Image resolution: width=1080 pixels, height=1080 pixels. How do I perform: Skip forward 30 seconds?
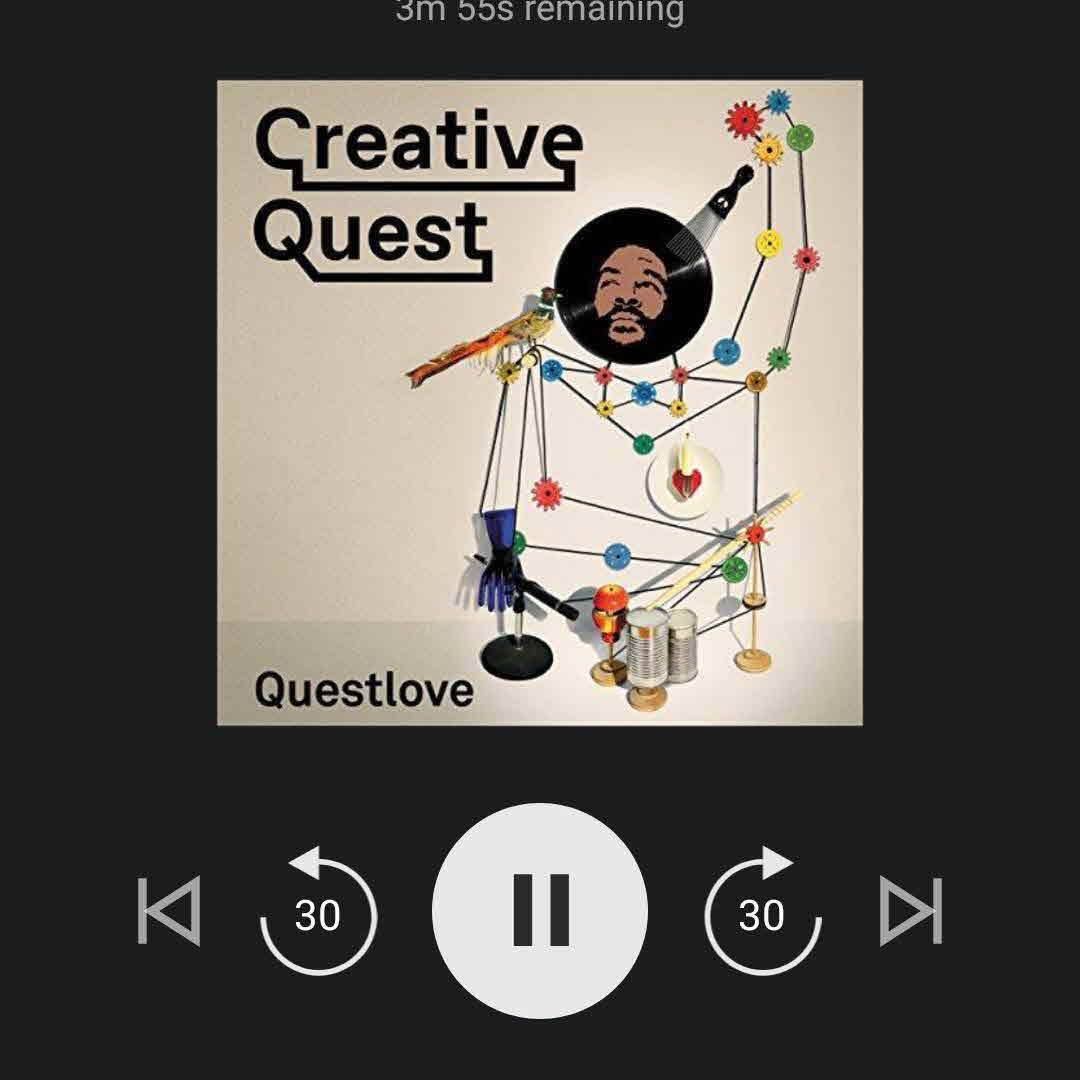[x=762, y=912]
